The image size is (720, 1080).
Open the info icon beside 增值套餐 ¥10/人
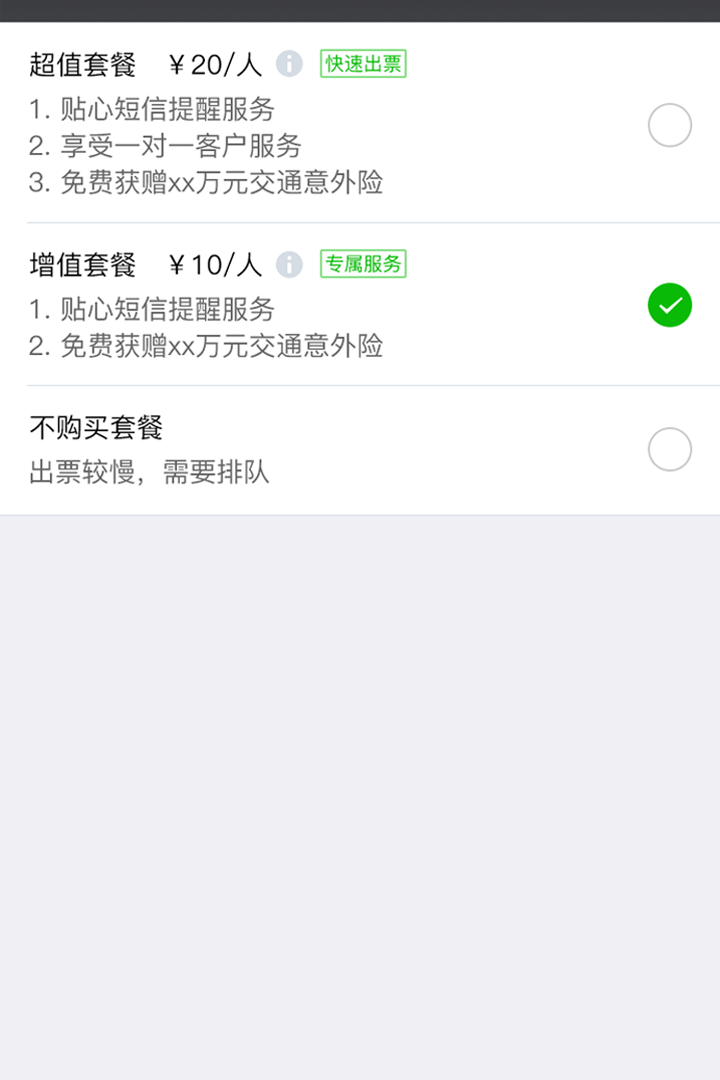[x=289, y=265]
